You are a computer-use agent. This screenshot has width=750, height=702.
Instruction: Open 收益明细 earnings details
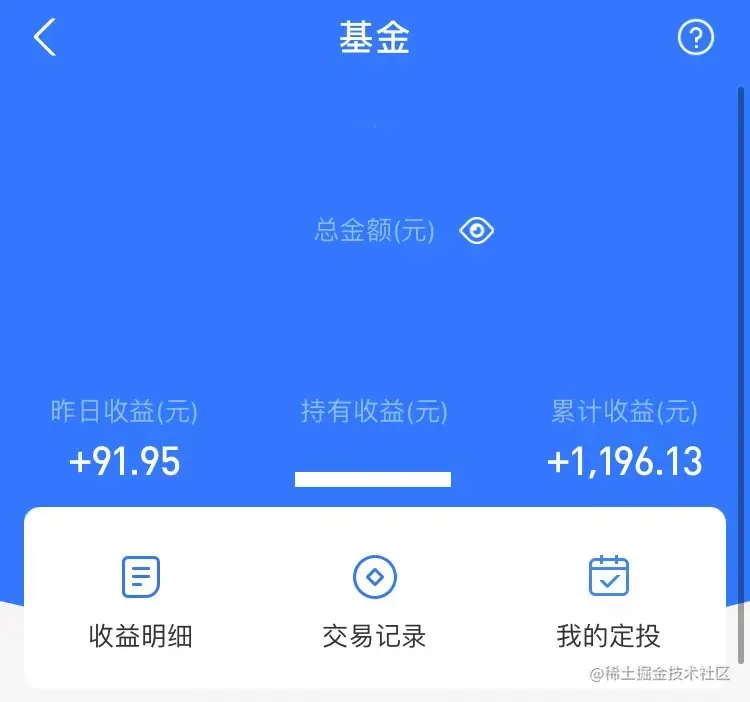[x=141, y=600]
